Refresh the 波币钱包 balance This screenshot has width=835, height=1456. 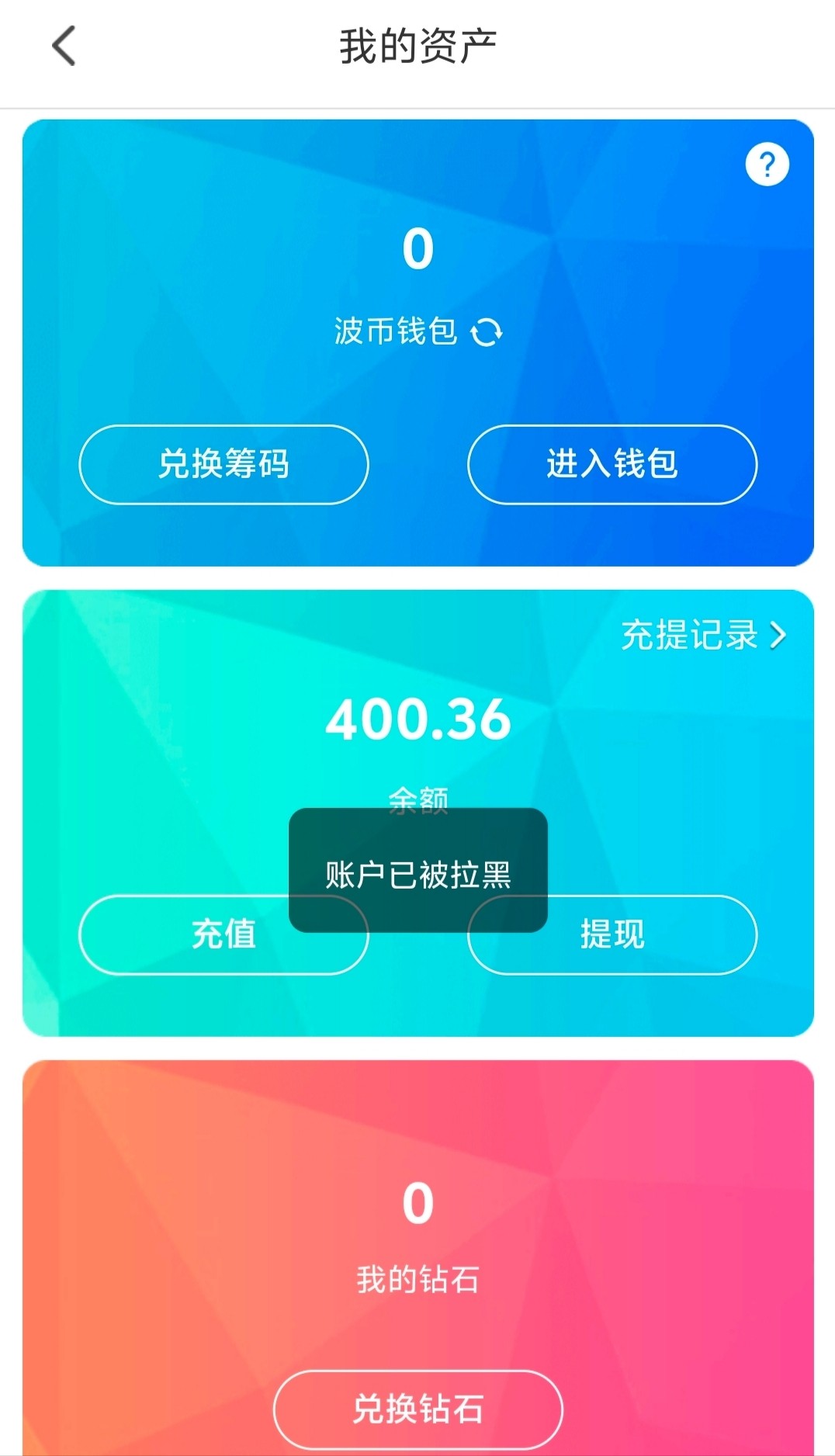coord(487,332)
